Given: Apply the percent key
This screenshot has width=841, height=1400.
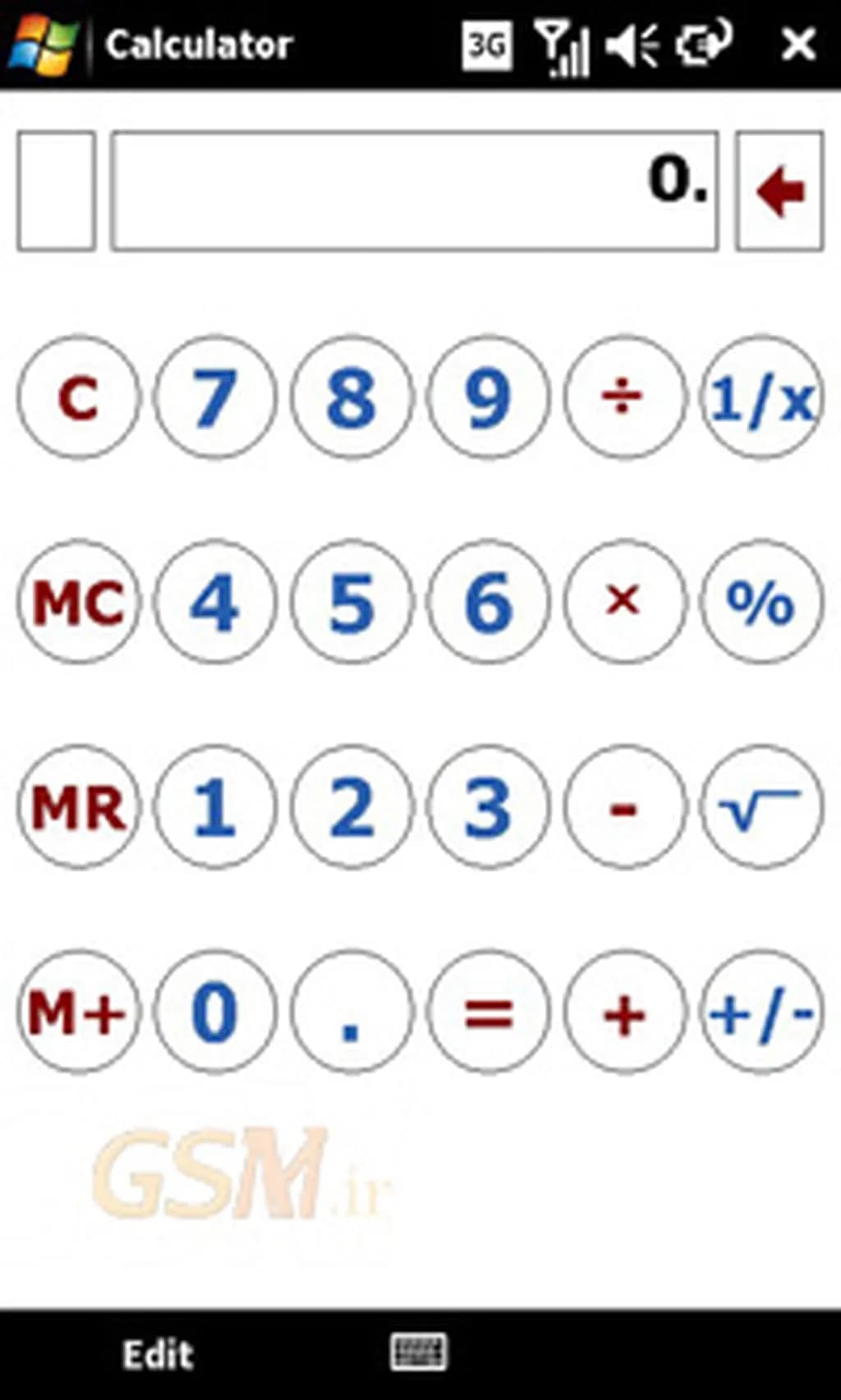Looking at the screenshot, I should pos(761,602).
